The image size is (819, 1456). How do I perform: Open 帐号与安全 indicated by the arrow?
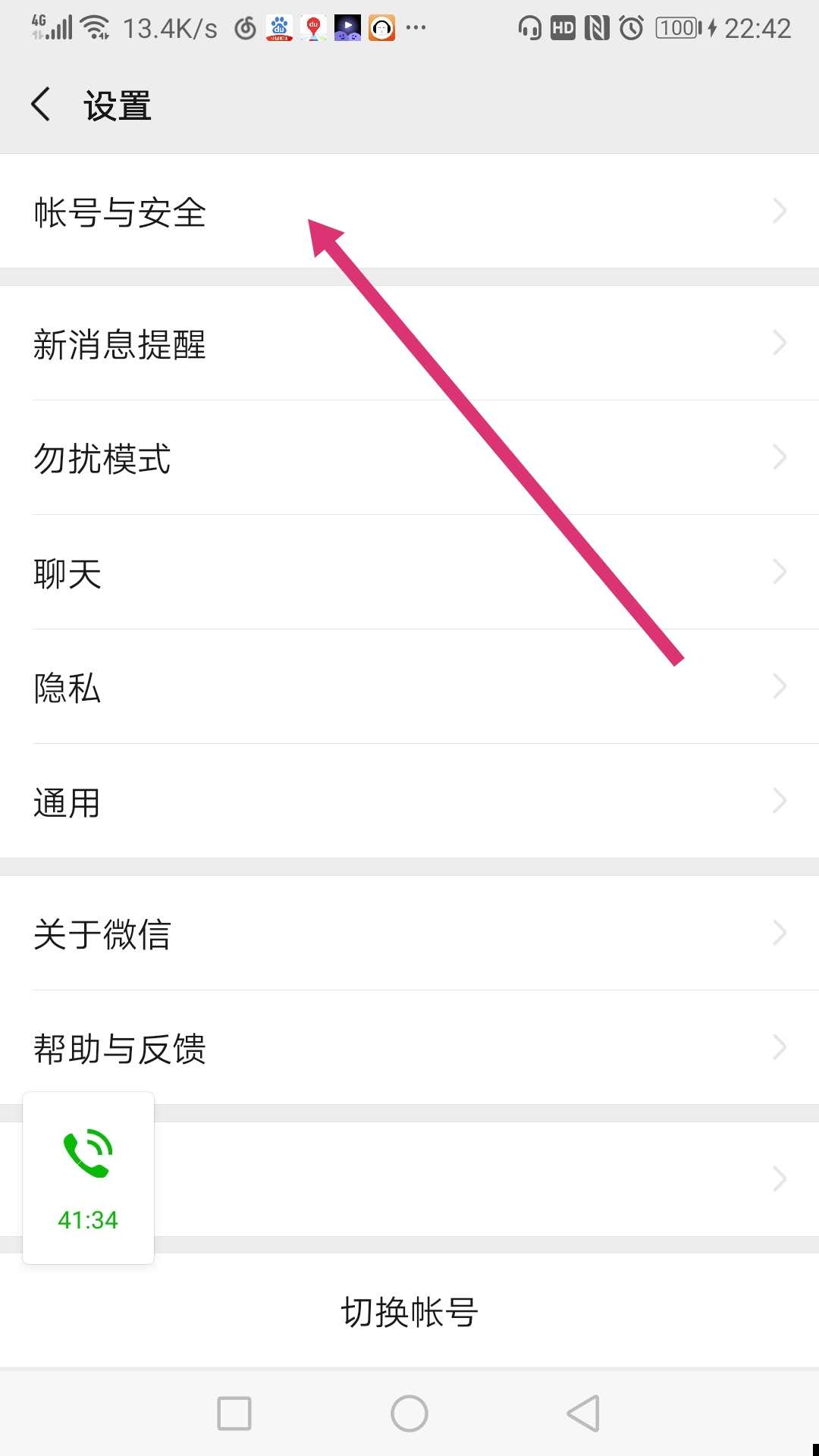pos(121,215)
